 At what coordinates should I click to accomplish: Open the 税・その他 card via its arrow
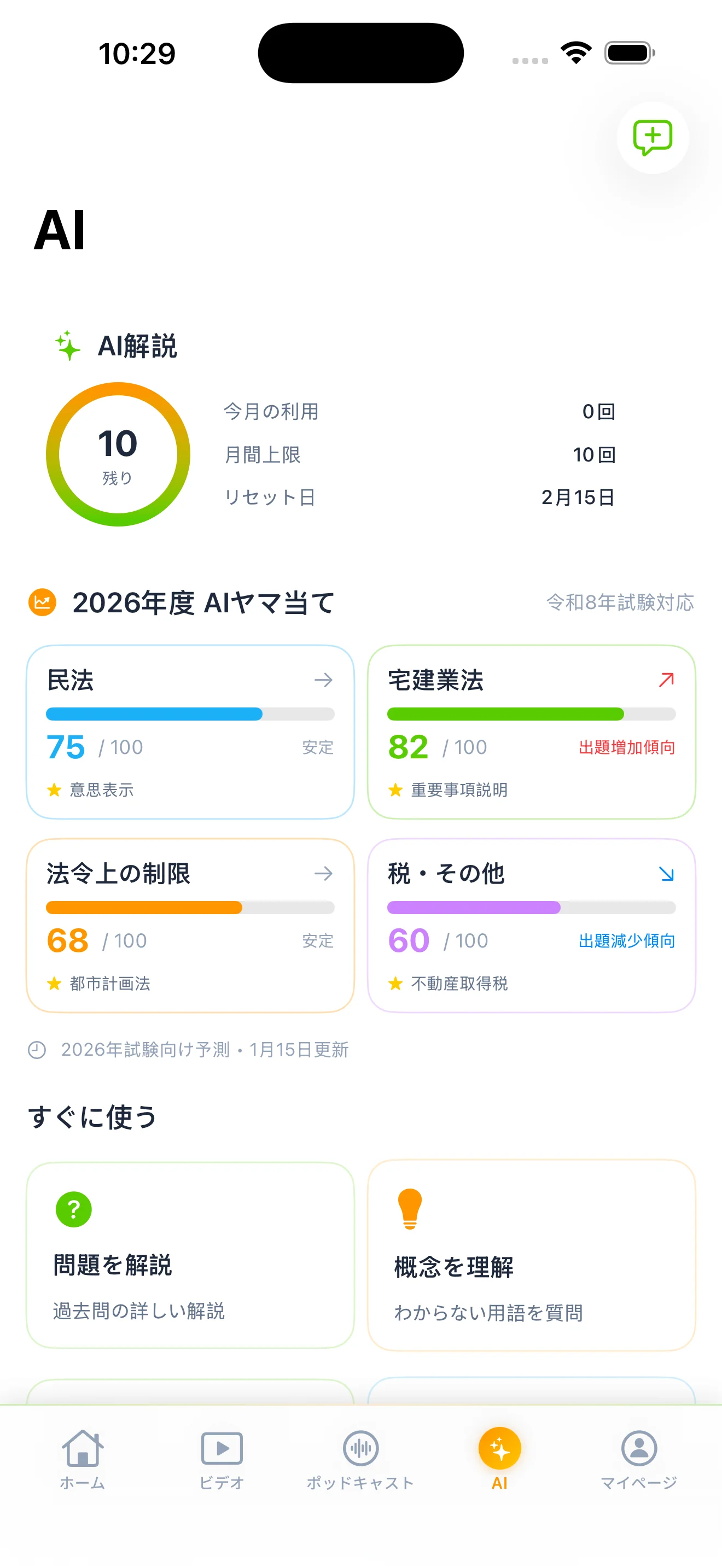pos(666,874)
